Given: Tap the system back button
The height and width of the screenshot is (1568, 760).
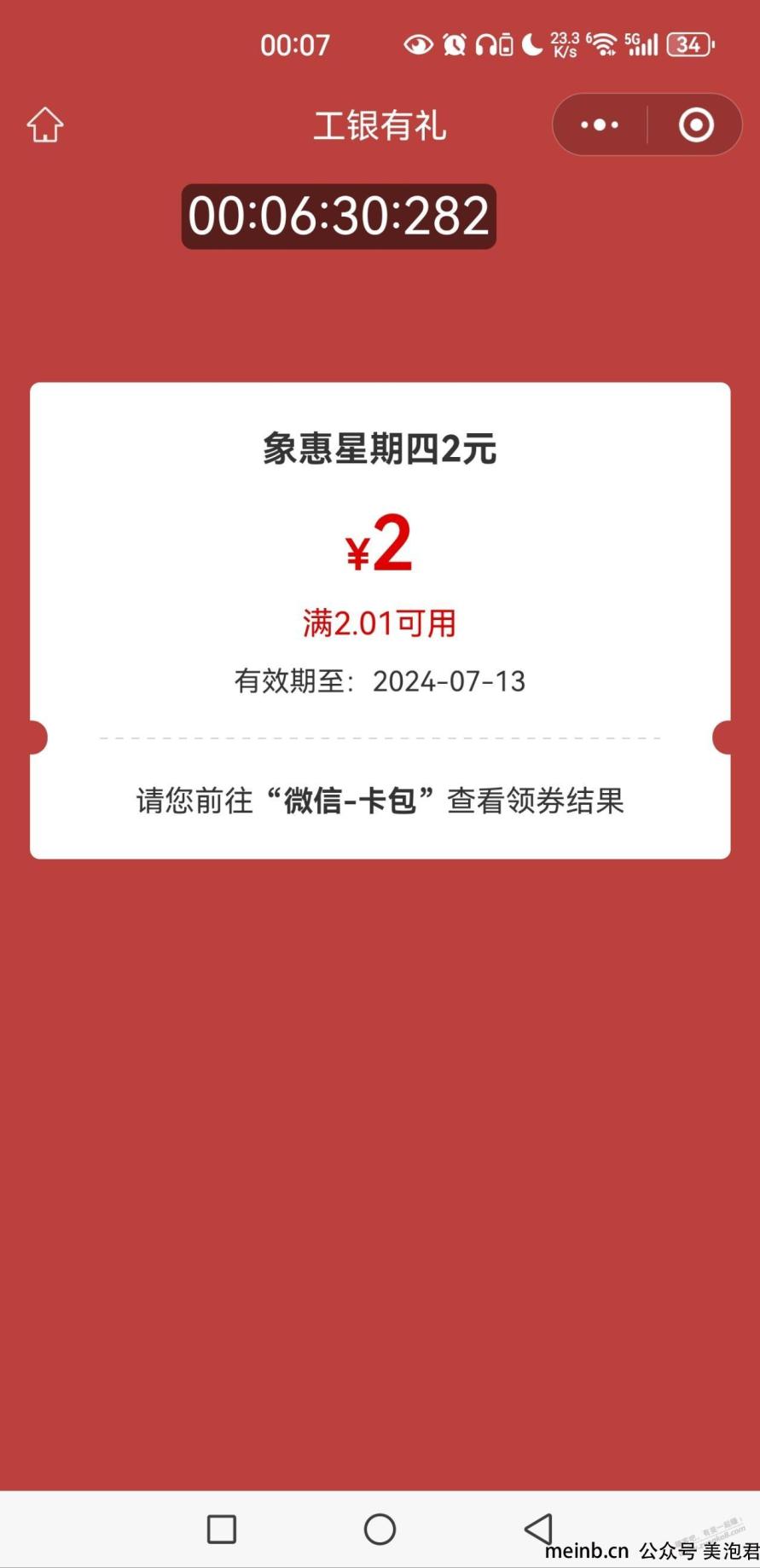Looking at the screenshot, I should [x=539, y=1529].
